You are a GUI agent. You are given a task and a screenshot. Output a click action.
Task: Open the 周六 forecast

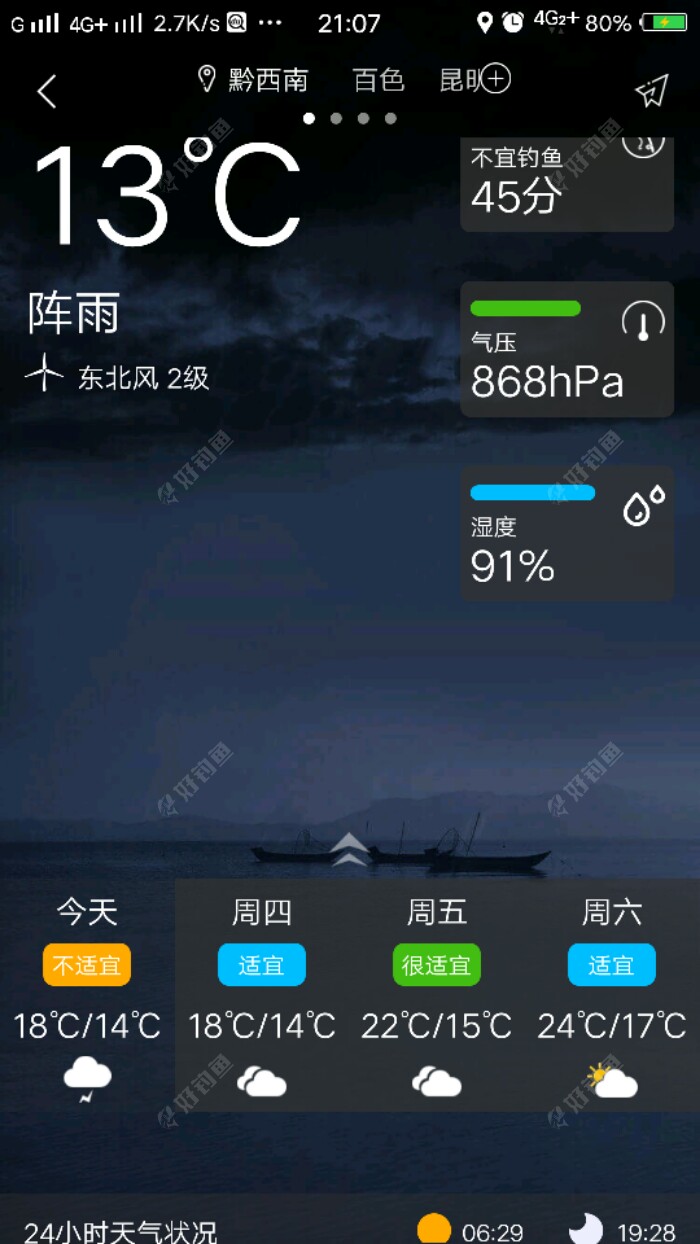click(x=611, y=994)
